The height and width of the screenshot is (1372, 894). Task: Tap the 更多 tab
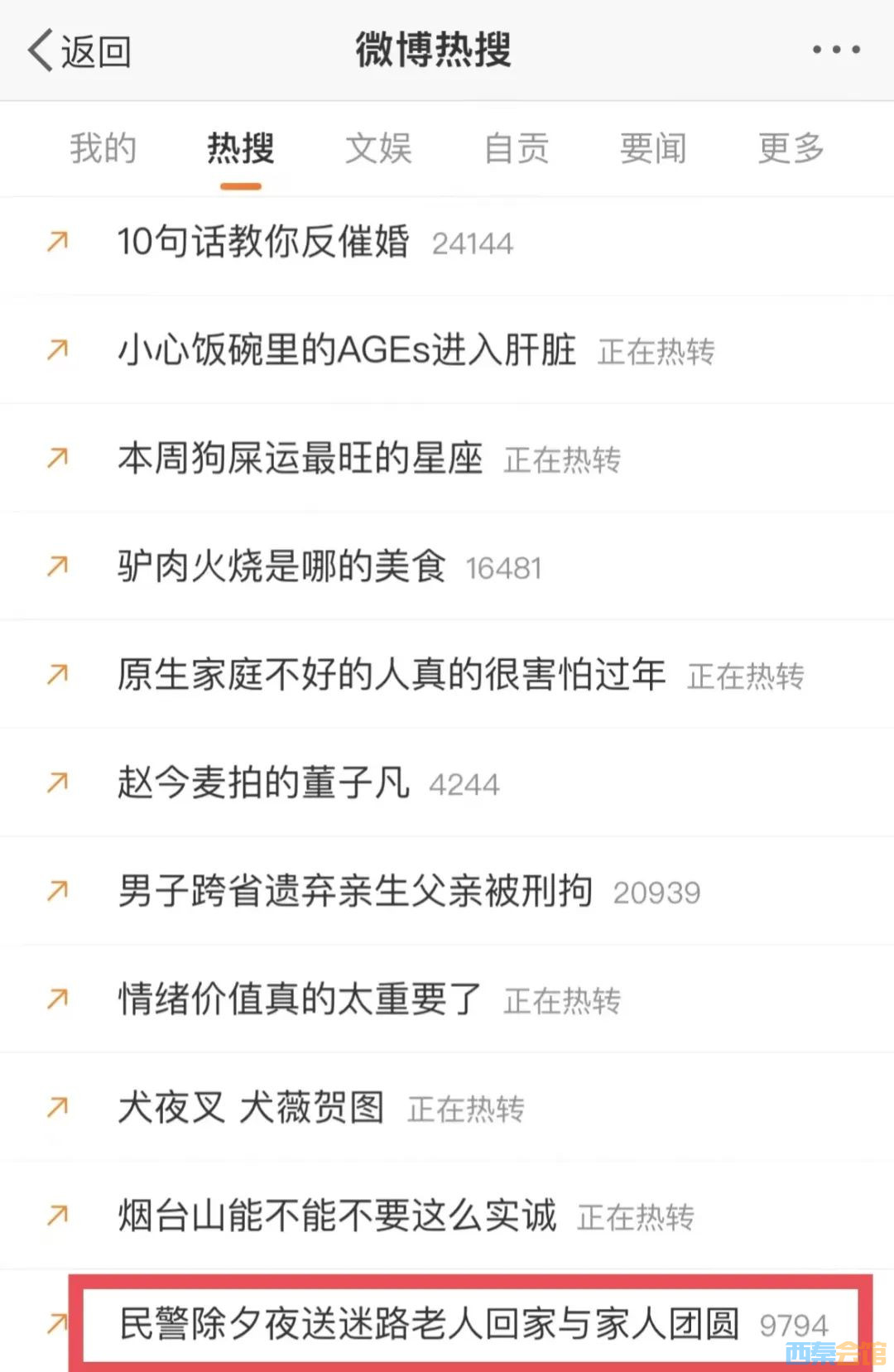[791, 149]
